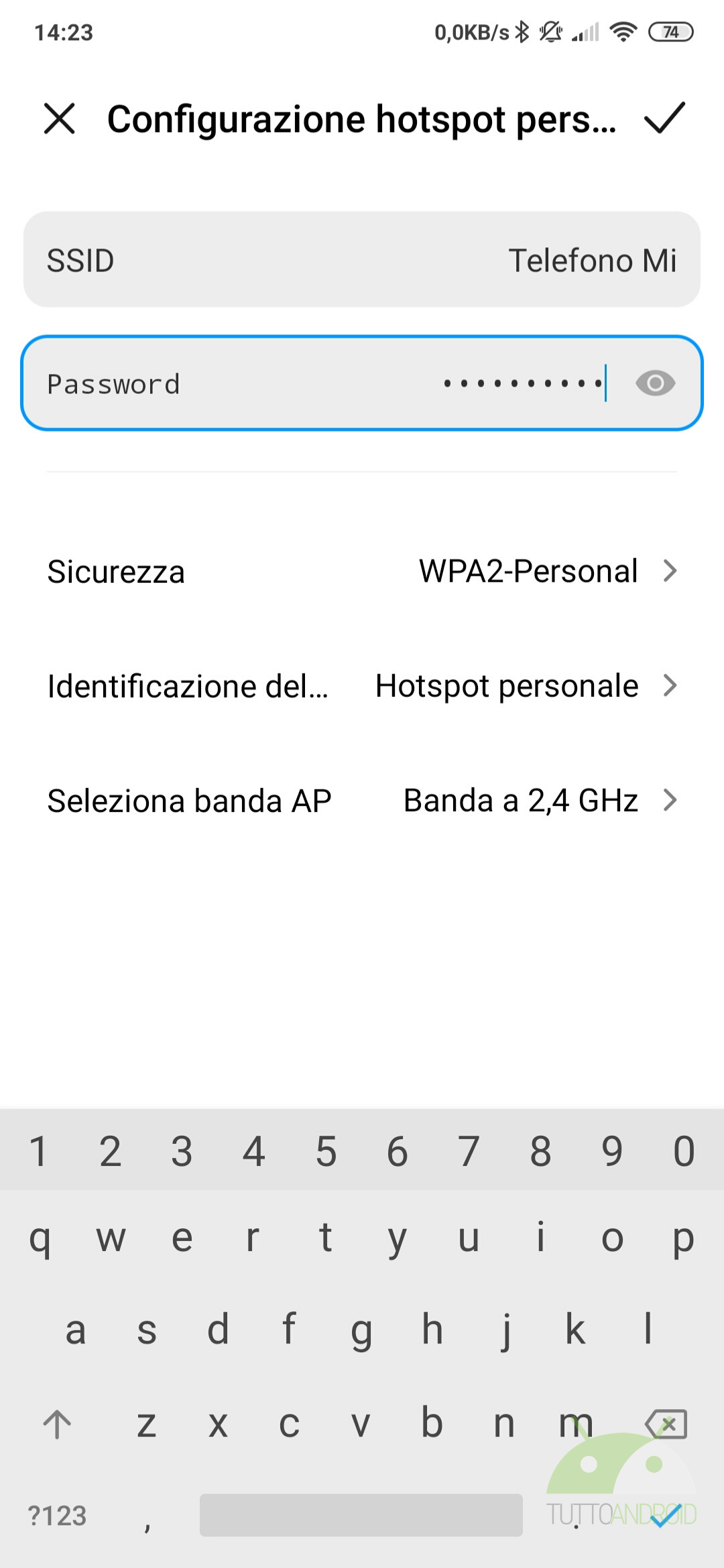Type the number 5 key
The image size is (724, 1568).
click(x=326, y=1151)
